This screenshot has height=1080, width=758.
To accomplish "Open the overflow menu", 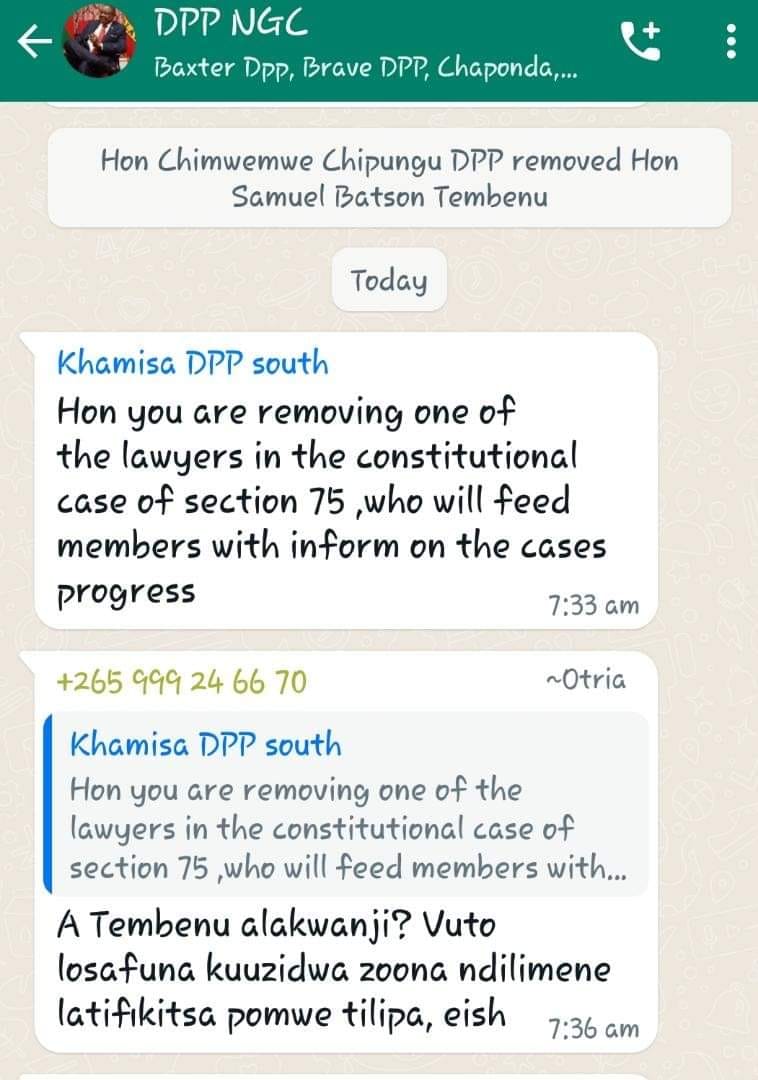I will click(730, 42).
